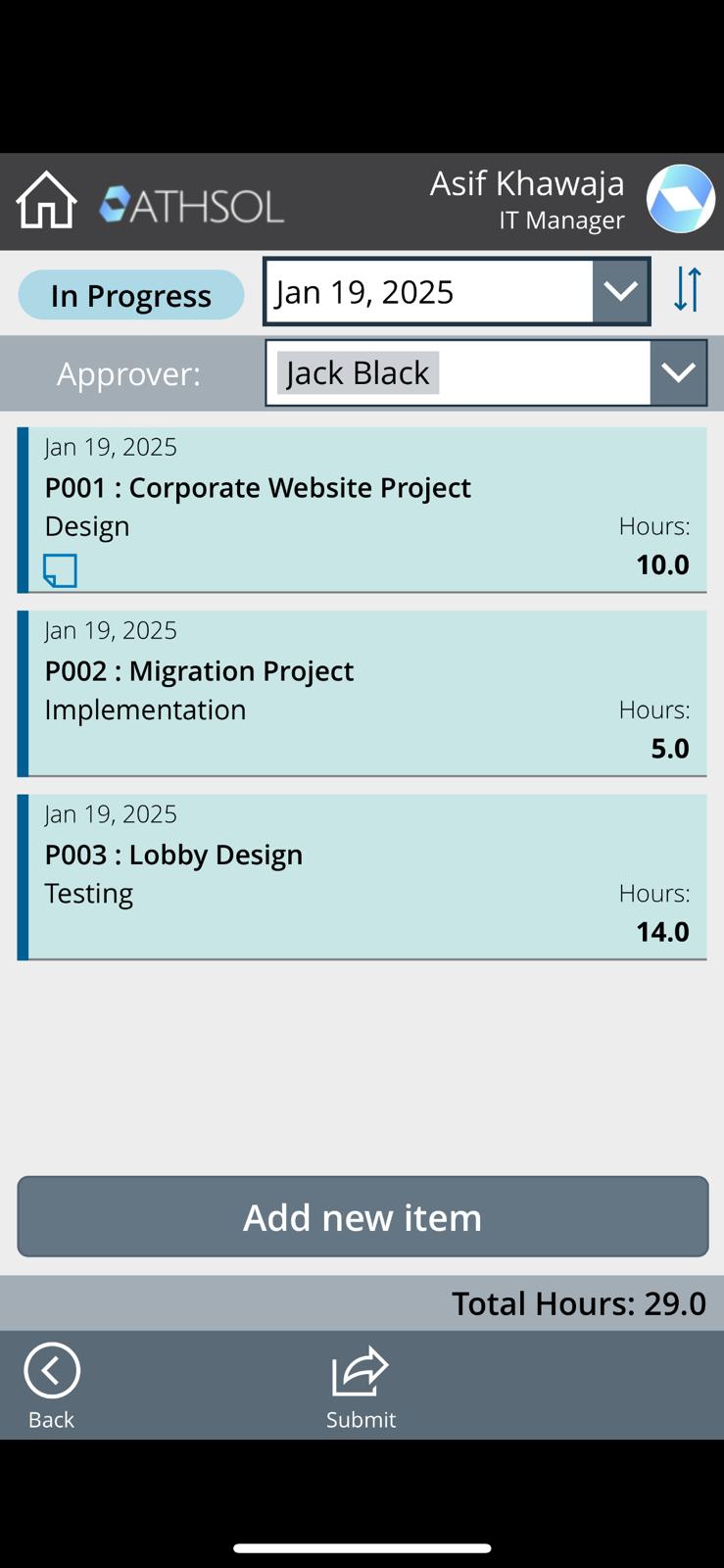
Task: View the note icon on Corporate Website Project
Action: (x=60, y=569)
